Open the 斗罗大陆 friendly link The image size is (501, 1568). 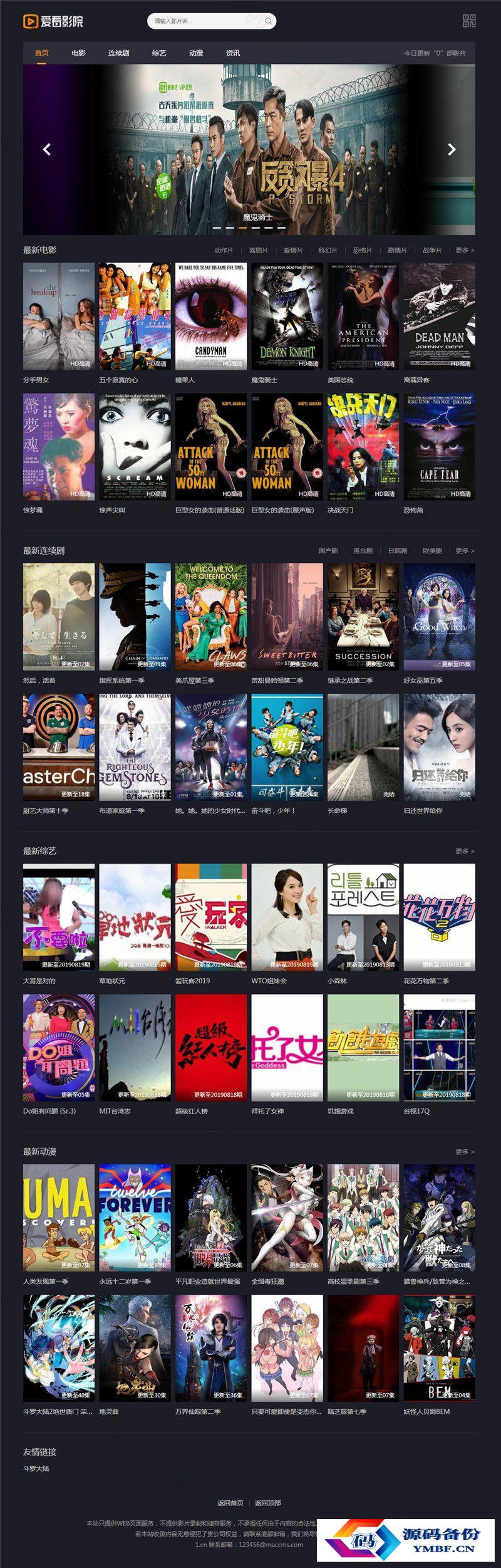click(36, 1468)
